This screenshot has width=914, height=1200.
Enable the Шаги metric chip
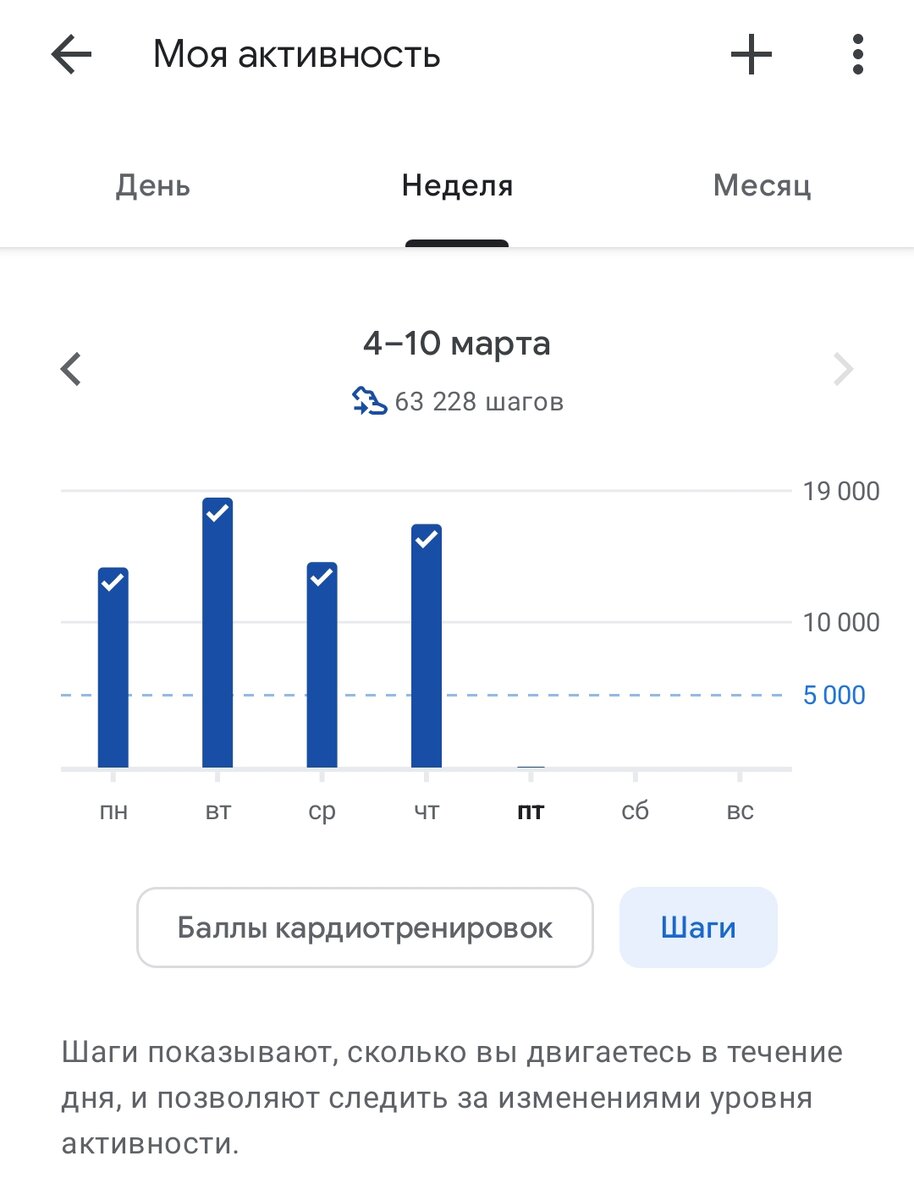click(698, 927)
